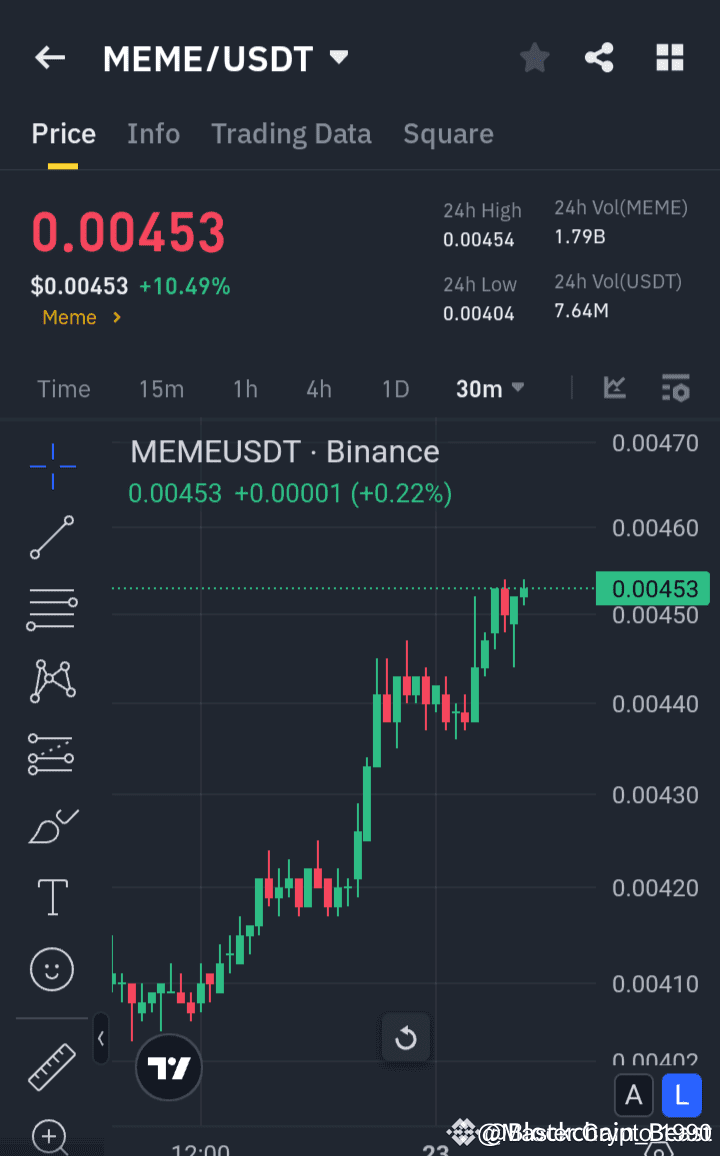Open the emoji sticker tool

point(51,969)
